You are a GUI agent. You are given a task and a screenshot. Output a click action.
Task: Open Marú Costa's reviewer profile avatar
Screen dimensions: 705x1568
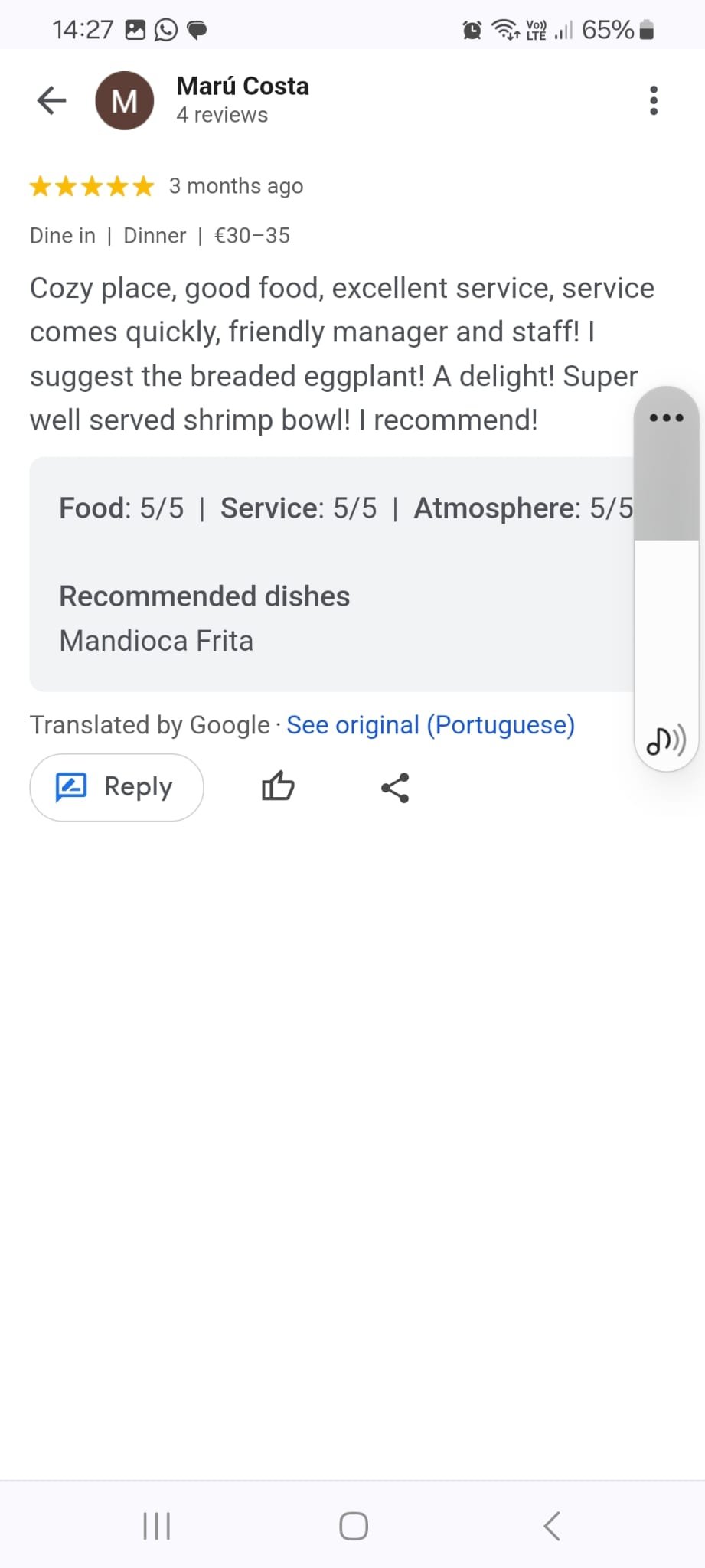coord(124,100)
